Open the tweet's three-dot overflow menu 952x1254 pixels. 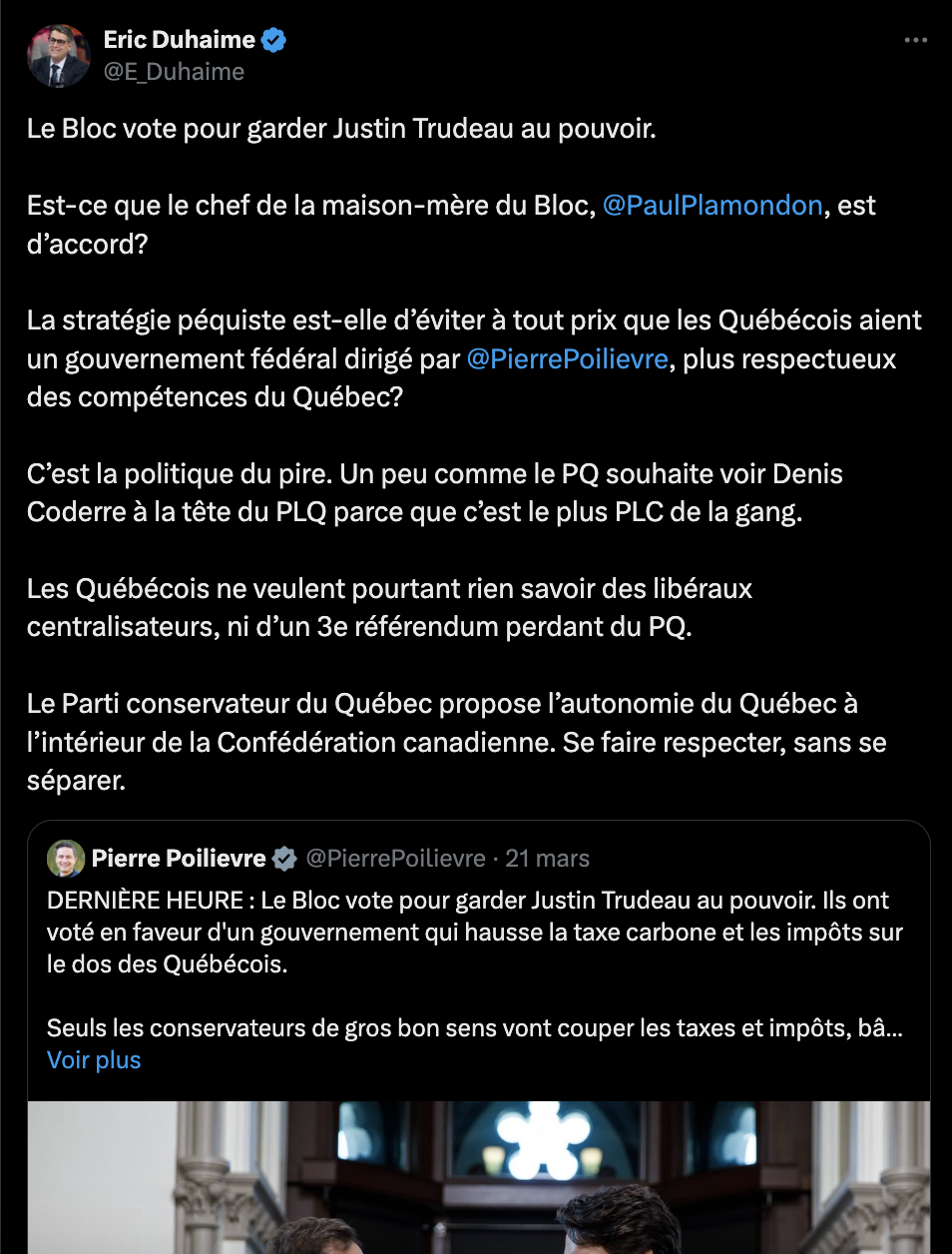pos(915,40)
